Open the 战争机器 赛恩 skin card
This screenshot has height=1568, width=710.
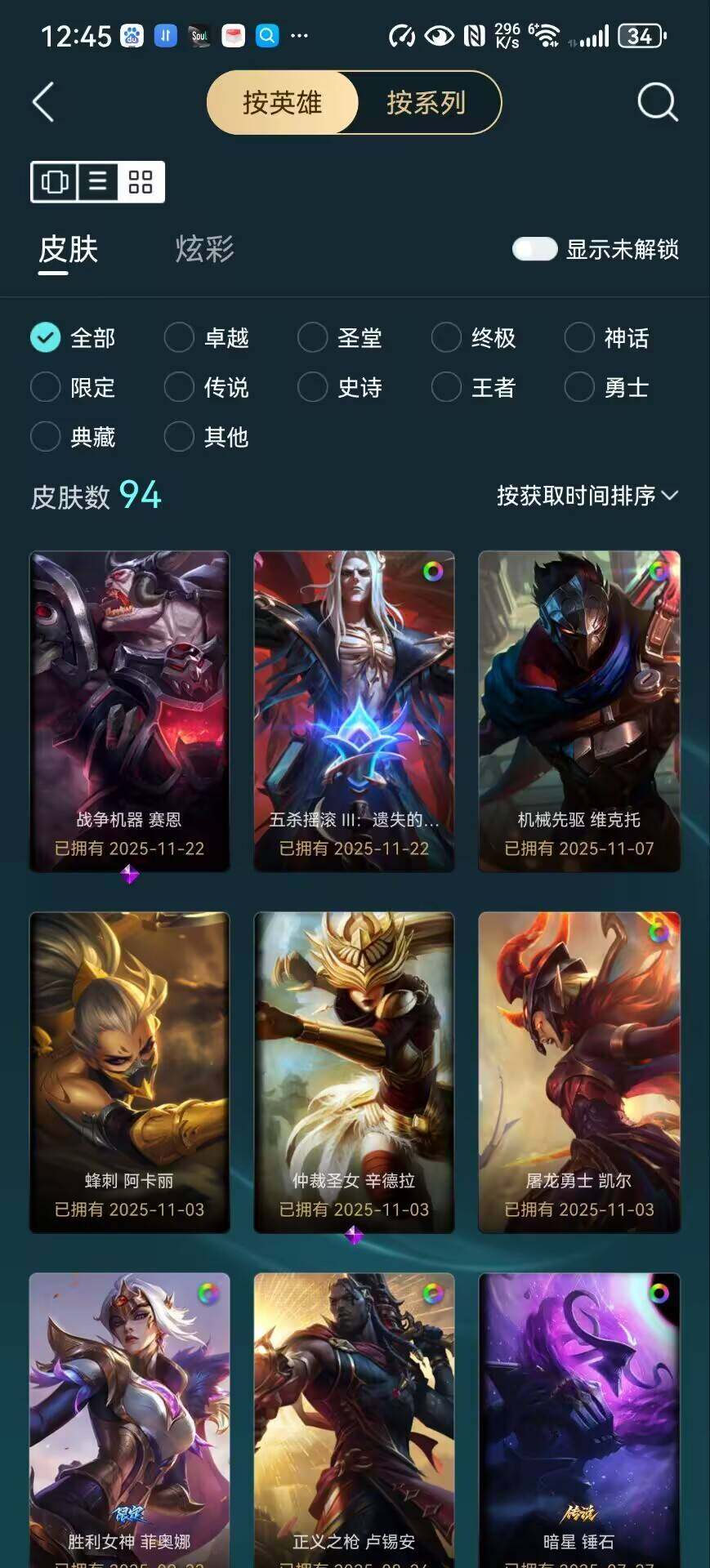[130, 710]
